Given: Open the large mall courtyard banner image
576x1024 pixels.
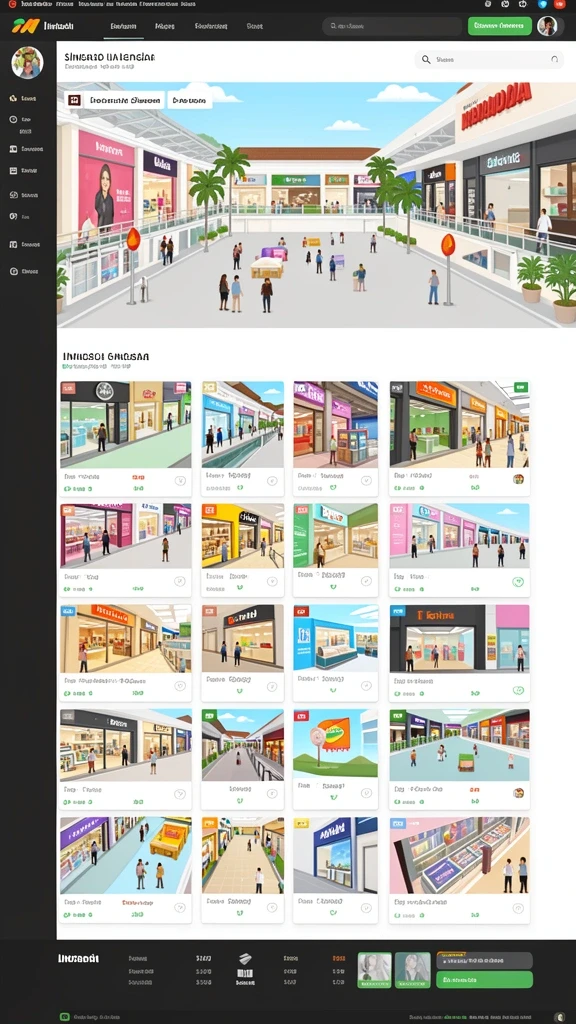Looking at the screenshot, I should point(316,204).
